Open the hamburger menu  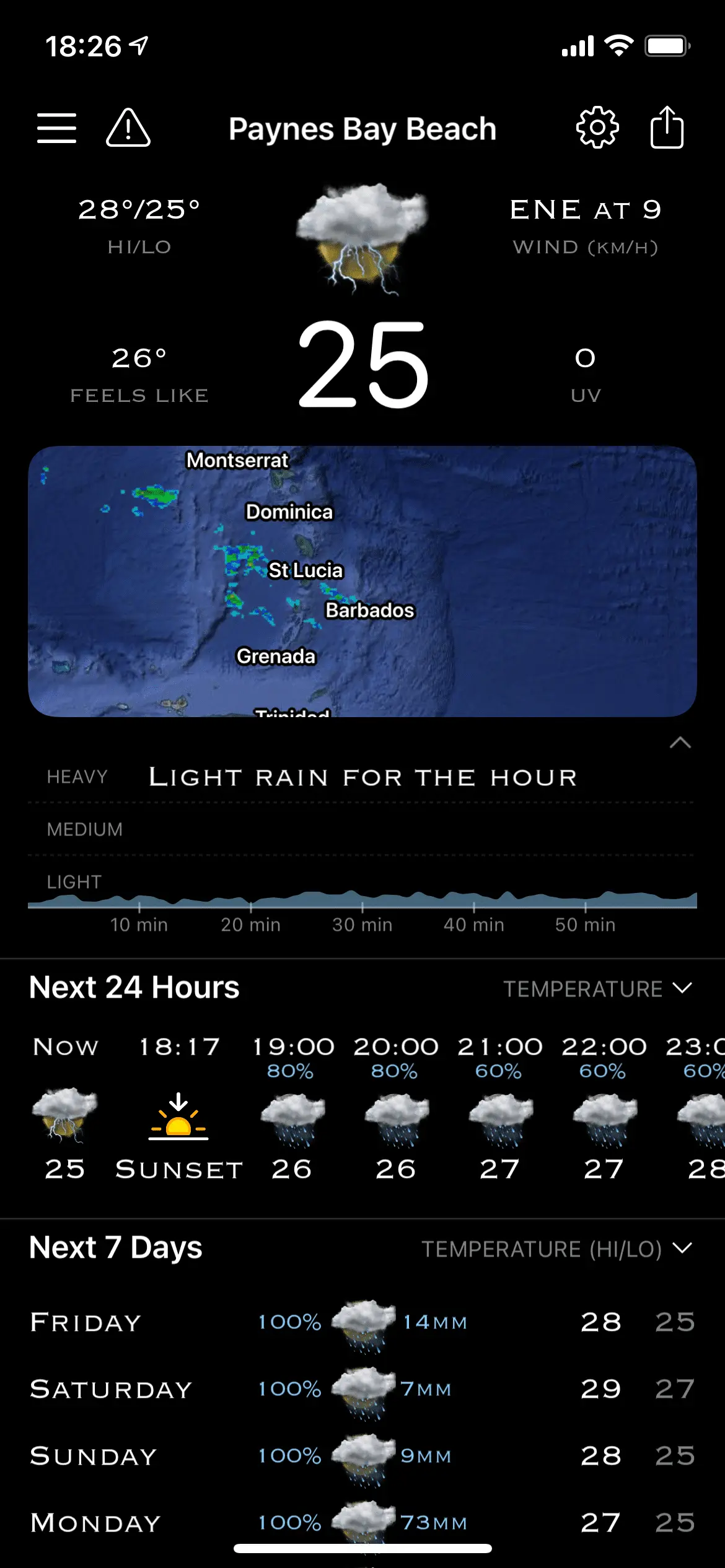pos(56,128)
